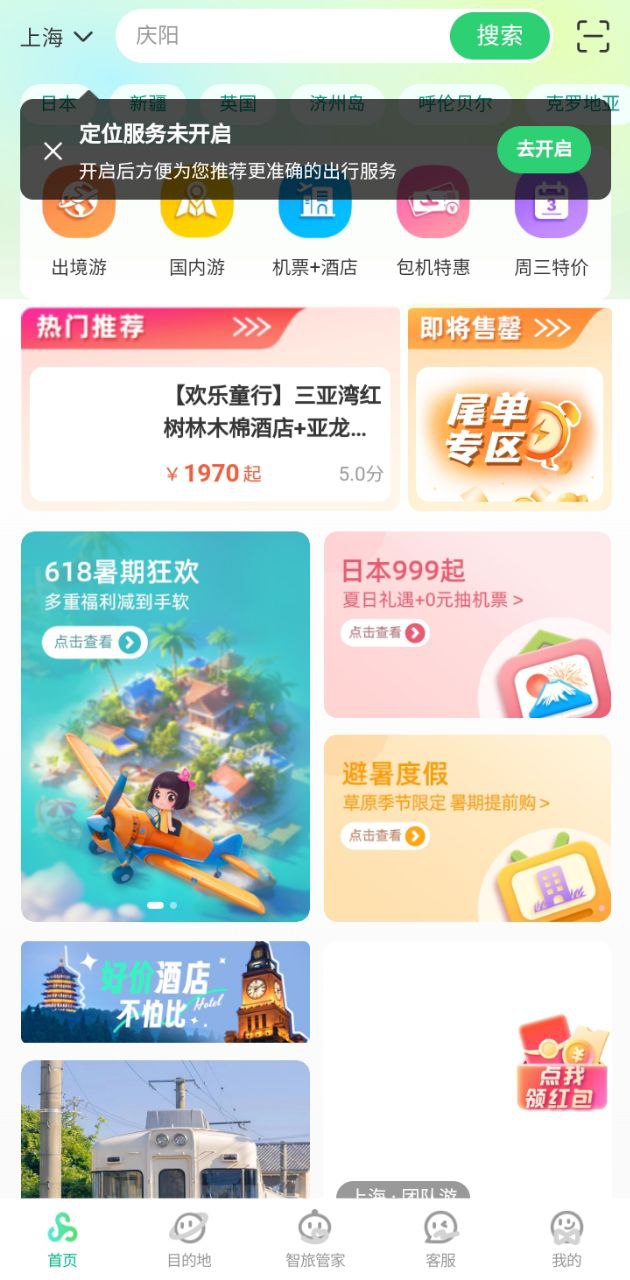Viewport: 630px width, 1280px height.
Task: Open 机票+酒店 category
Action: (315, 230)
